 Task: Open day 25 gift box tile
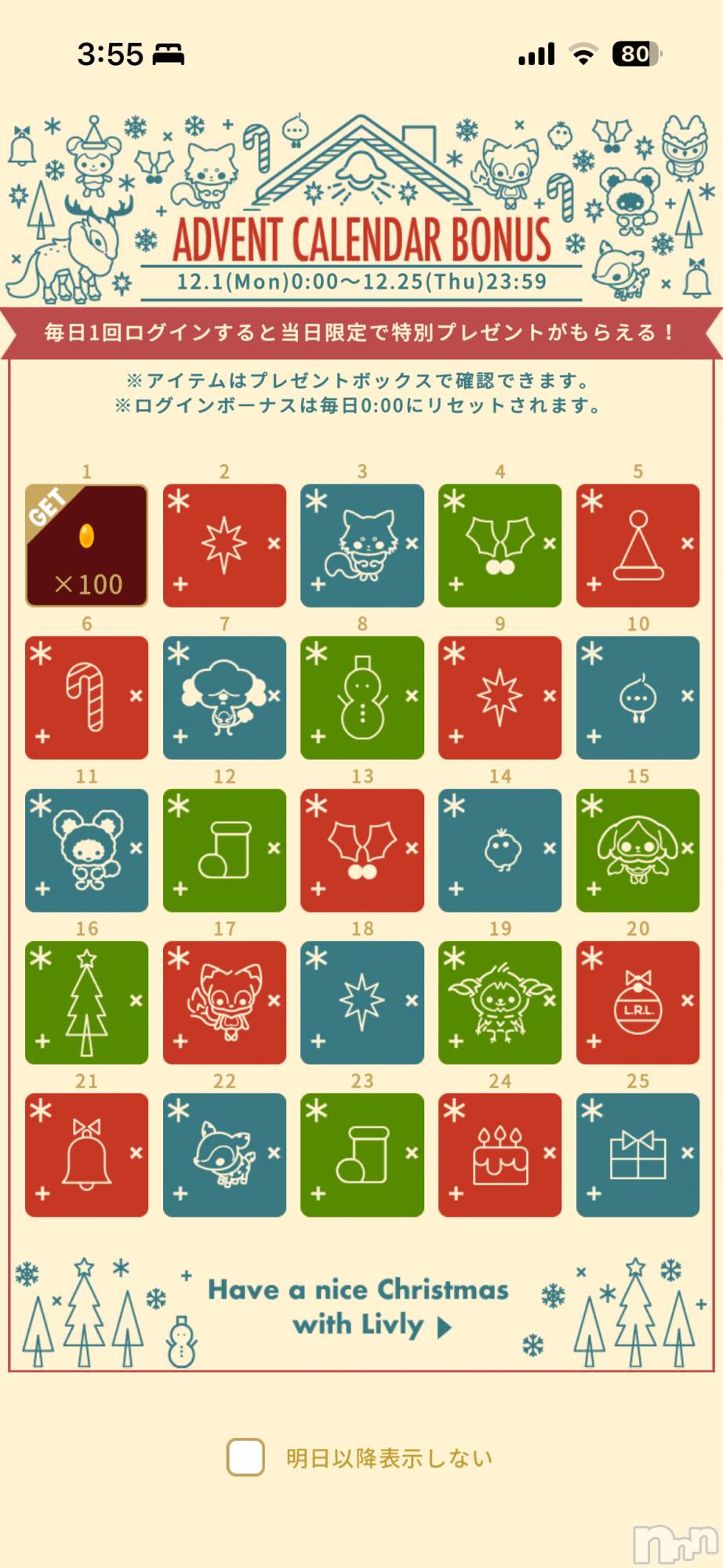pyautogui.click(x=638, y=1155)
